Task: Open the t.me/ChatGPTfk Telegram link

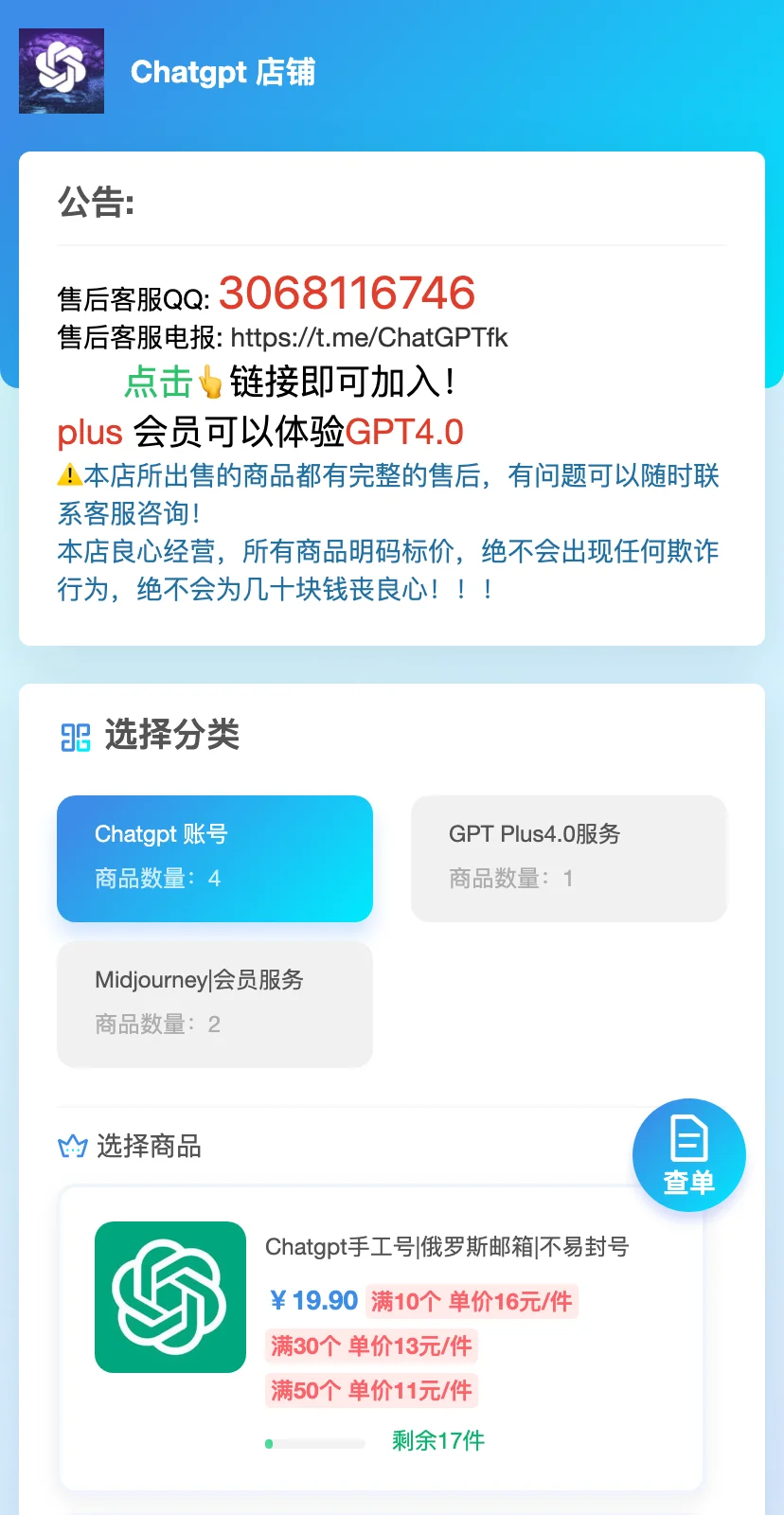Action: tap(369, 338)
